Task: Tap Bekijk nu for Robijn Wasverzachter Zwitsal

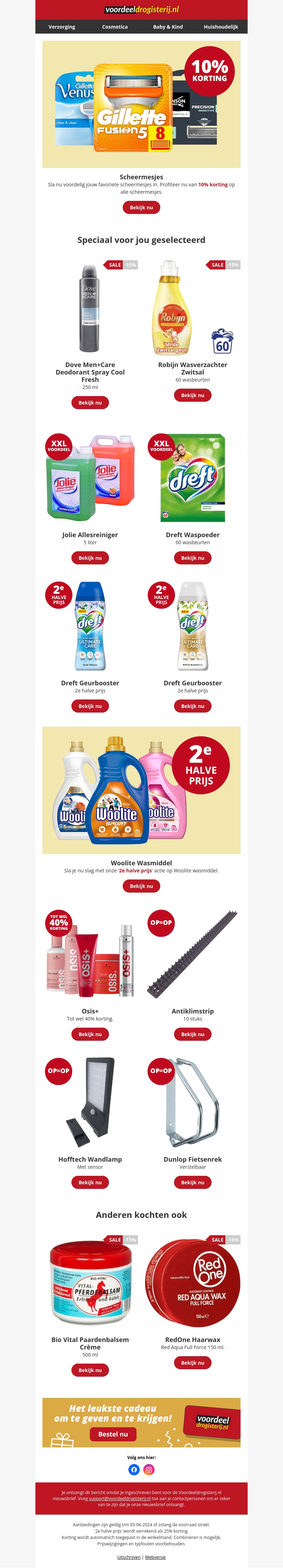Action: pos(192,396)
